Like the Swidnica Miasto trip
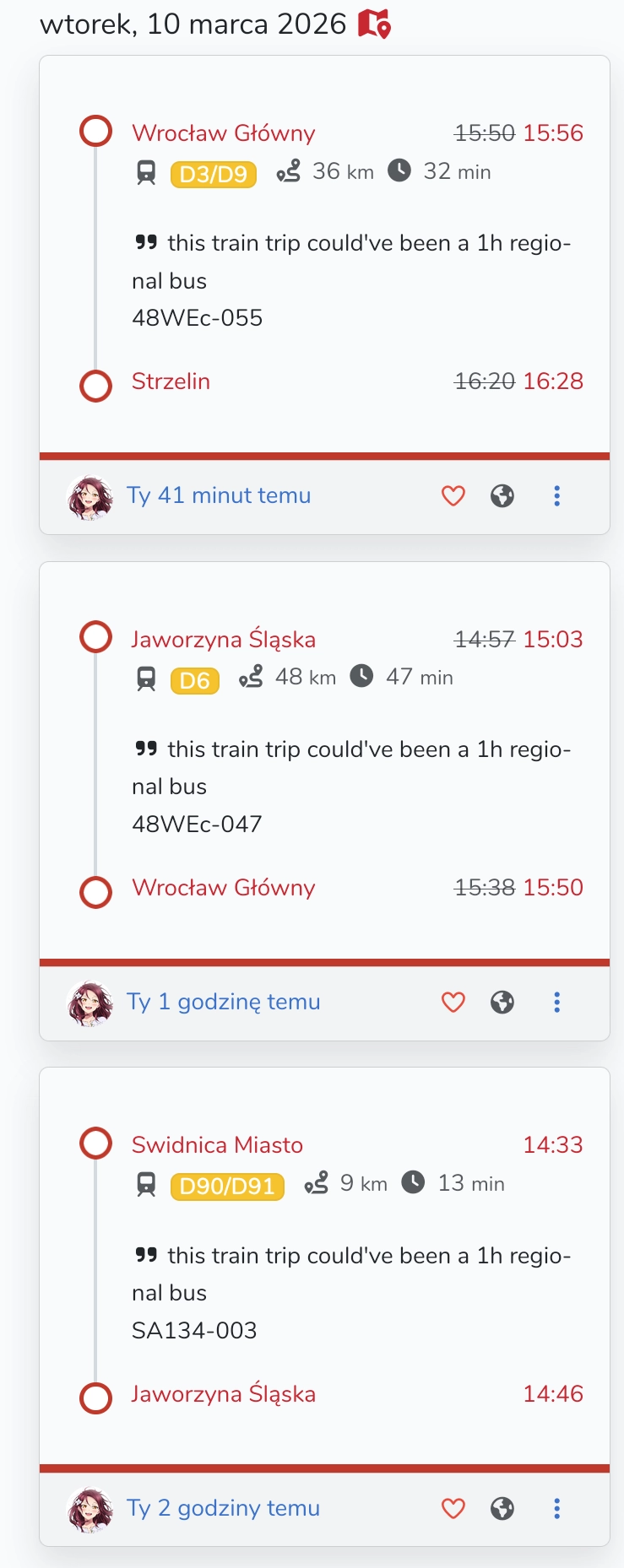This screenshot has height=1568, width=624. click(x=453, y=1508)
